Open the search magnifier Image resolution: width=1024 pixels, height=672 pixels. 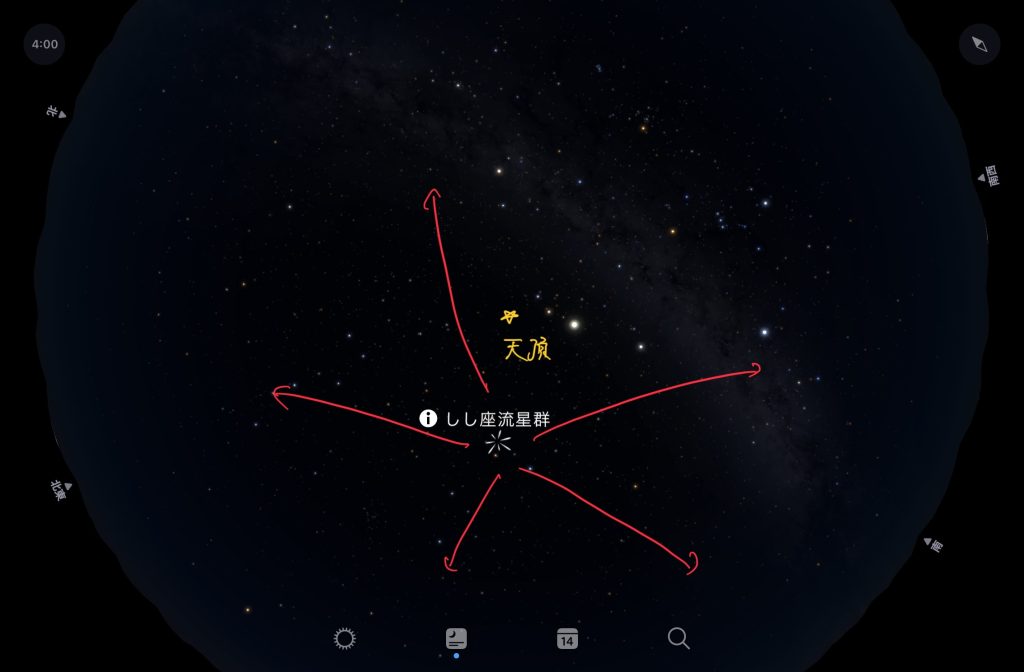pyautogui.click(x=678, y=638)
